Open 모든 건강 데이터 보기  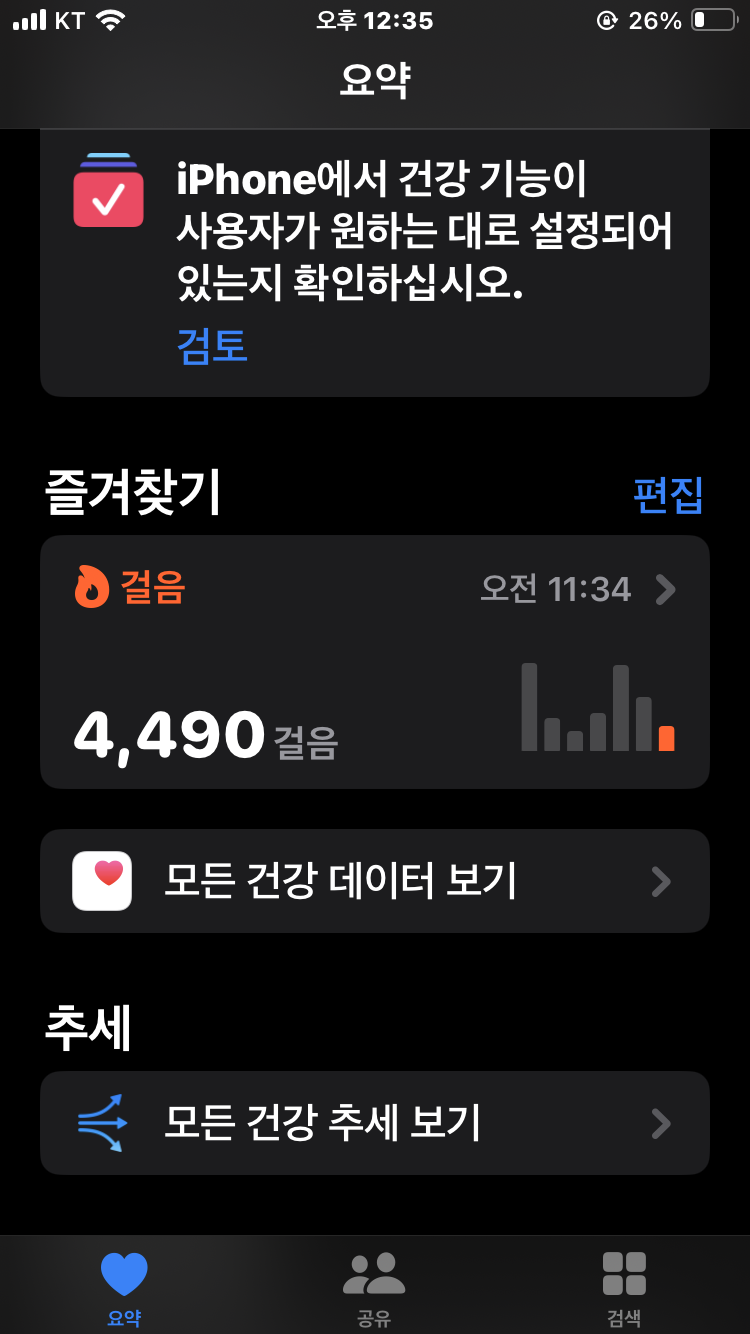pyautogui.click(x=375, y=881)
